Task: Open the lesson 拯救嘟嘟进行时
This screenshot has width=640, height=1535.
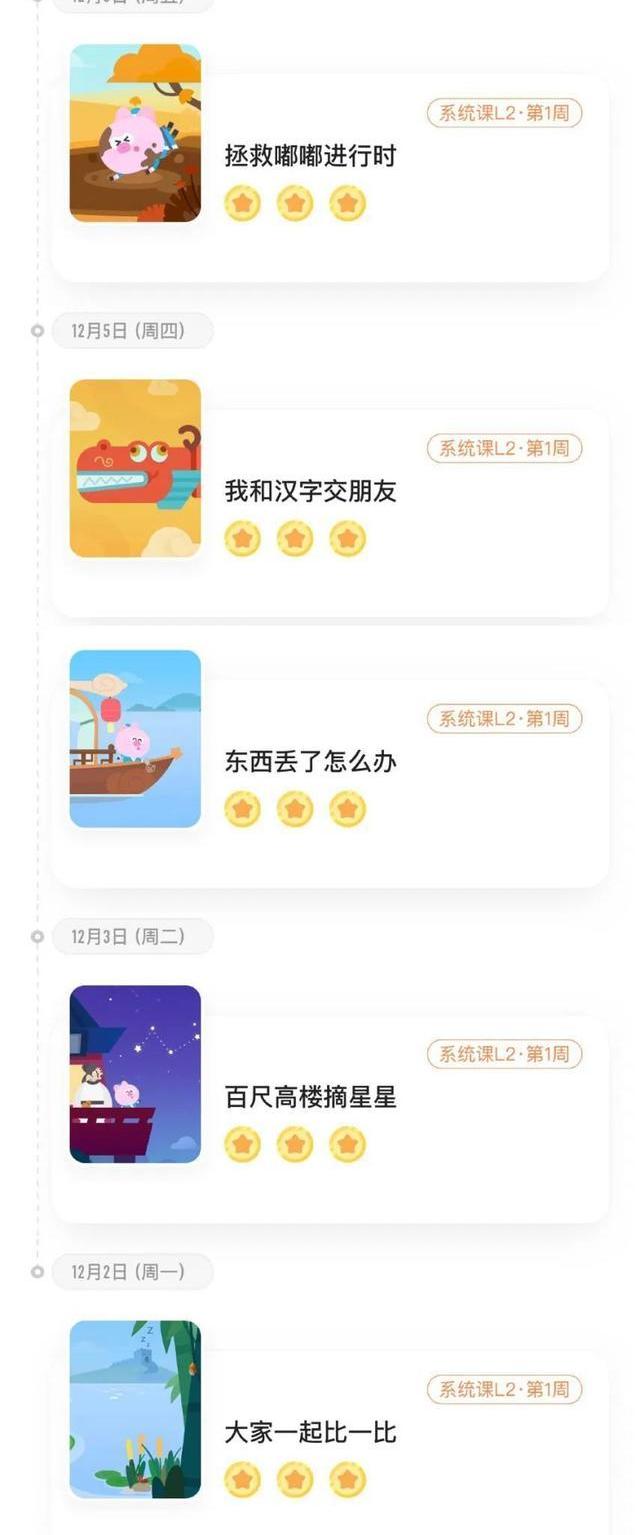Action: pos(310,156)
